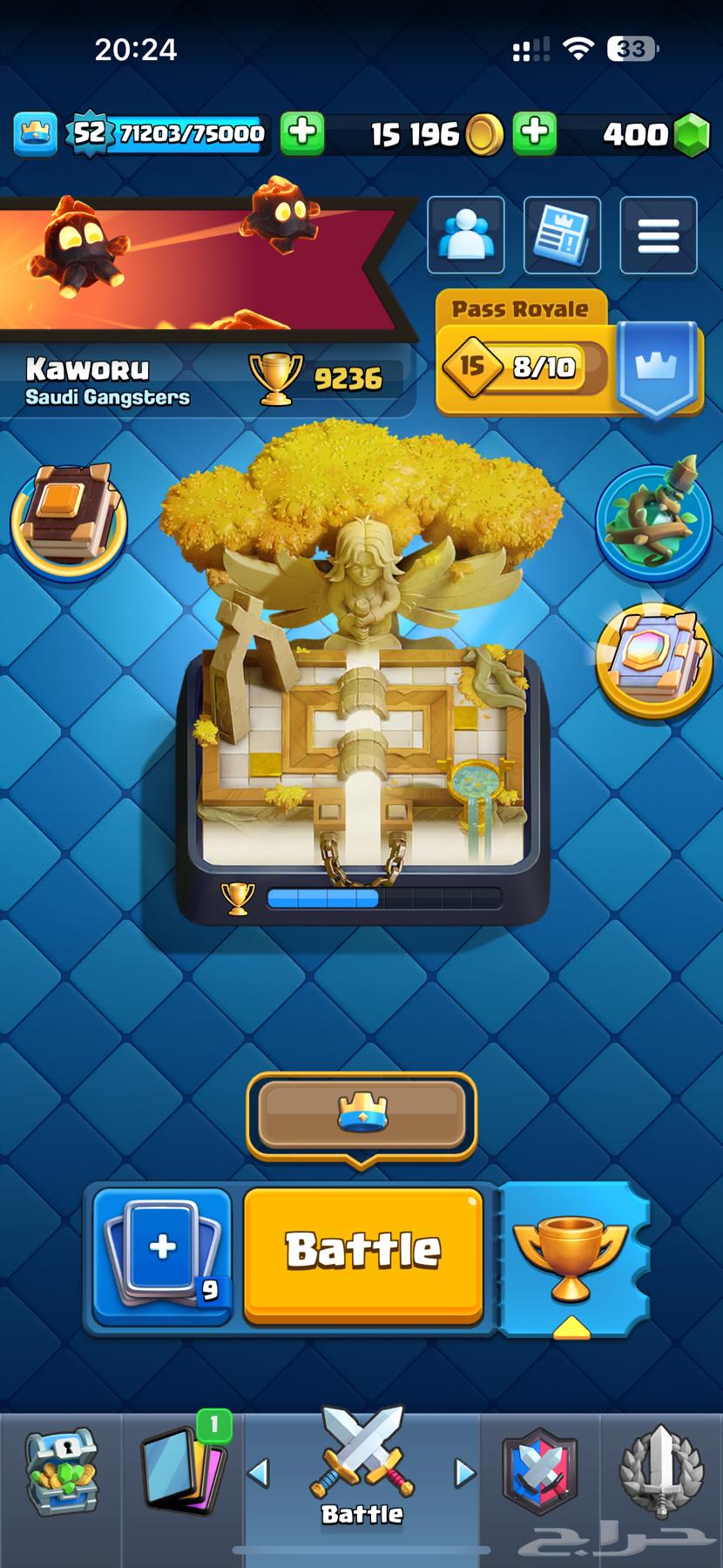Buy experience using the plus beside 71203/75000
The image size is (723, 1568).
click(x=302, y=132)
